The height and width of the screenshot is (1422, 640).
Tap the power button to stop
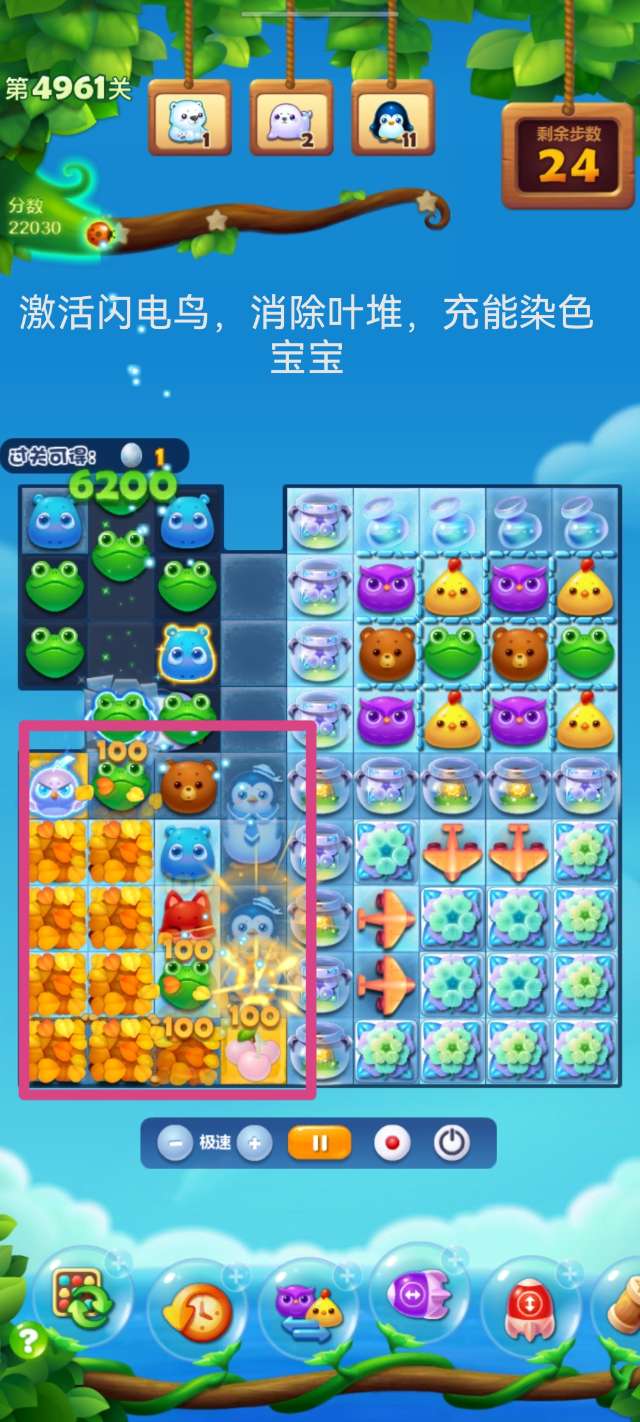pos(451,1142)
